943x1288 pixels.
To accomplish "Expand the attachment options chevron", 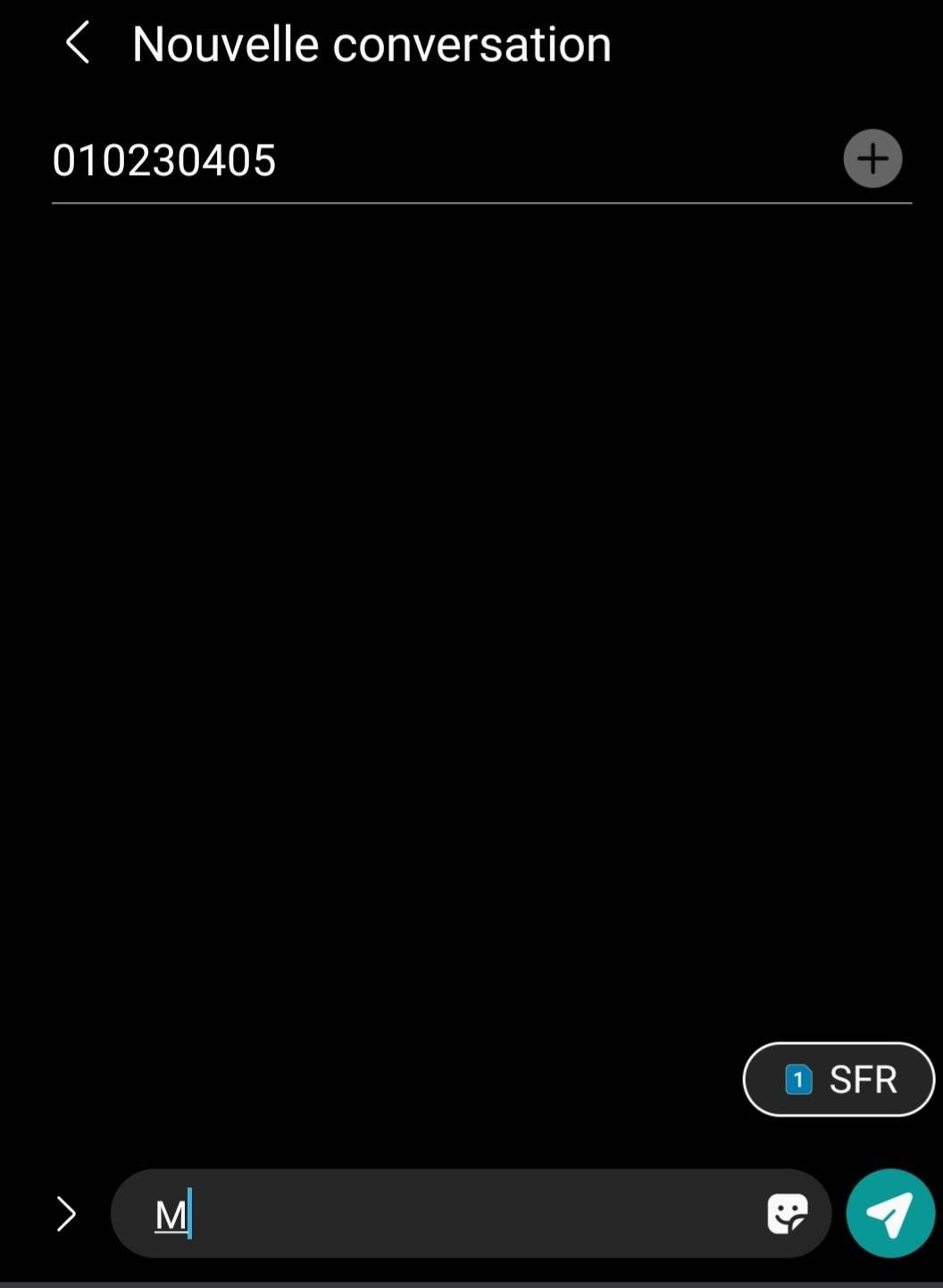I will (66, 1214).
